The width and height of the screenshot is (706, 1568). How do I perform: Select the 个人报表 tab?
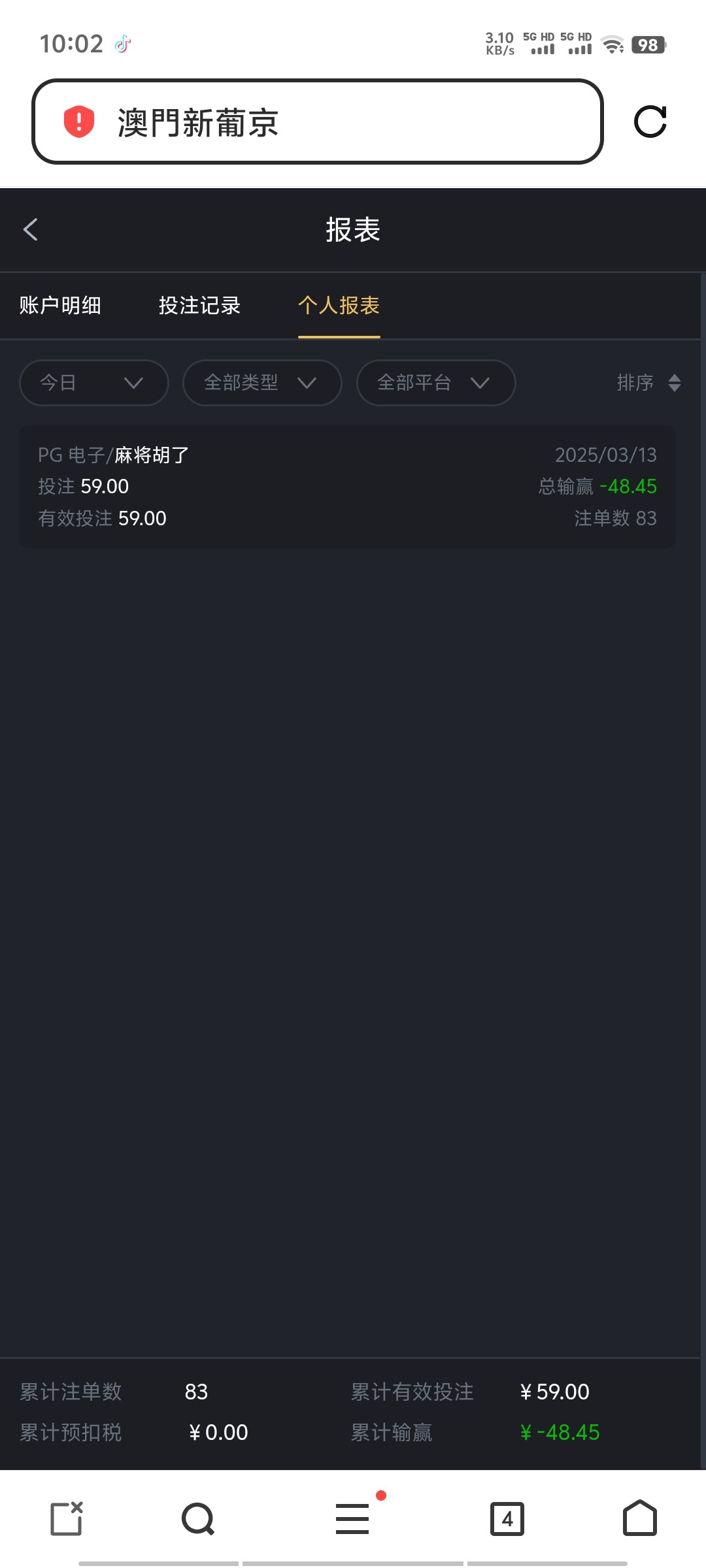[339, 305]
